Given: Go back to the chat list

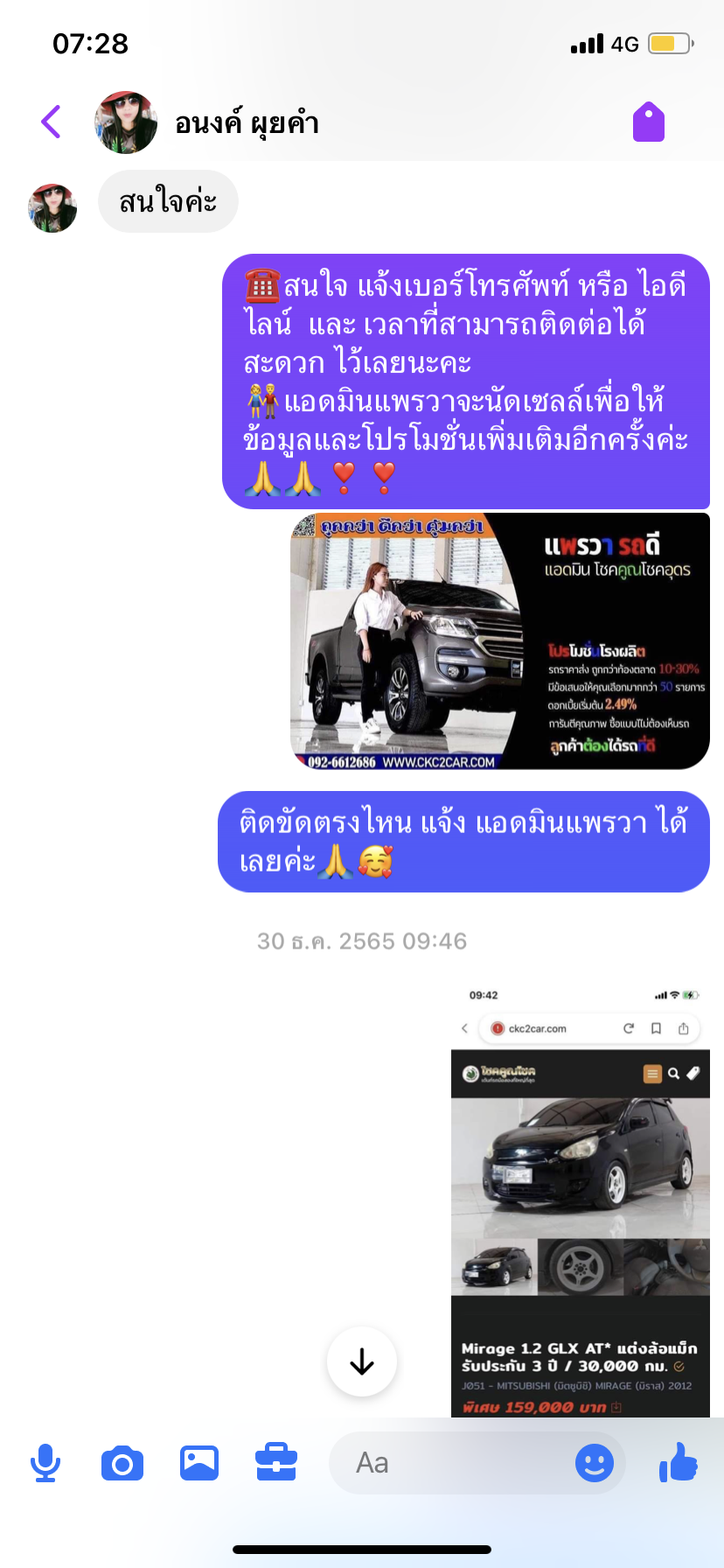Looking at the screenshot, I should (51, 122).
